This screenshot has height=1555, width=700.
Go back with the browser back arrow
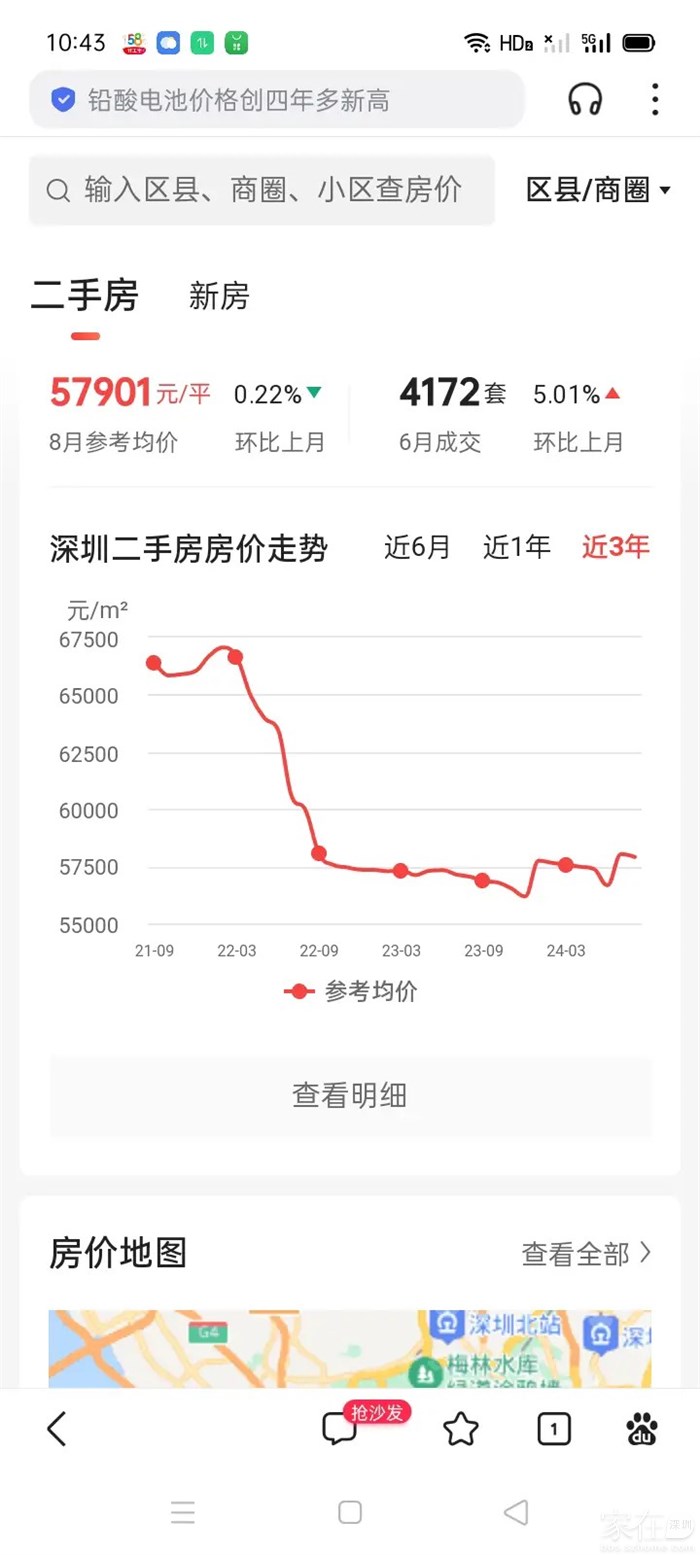tap(57, 1429)
